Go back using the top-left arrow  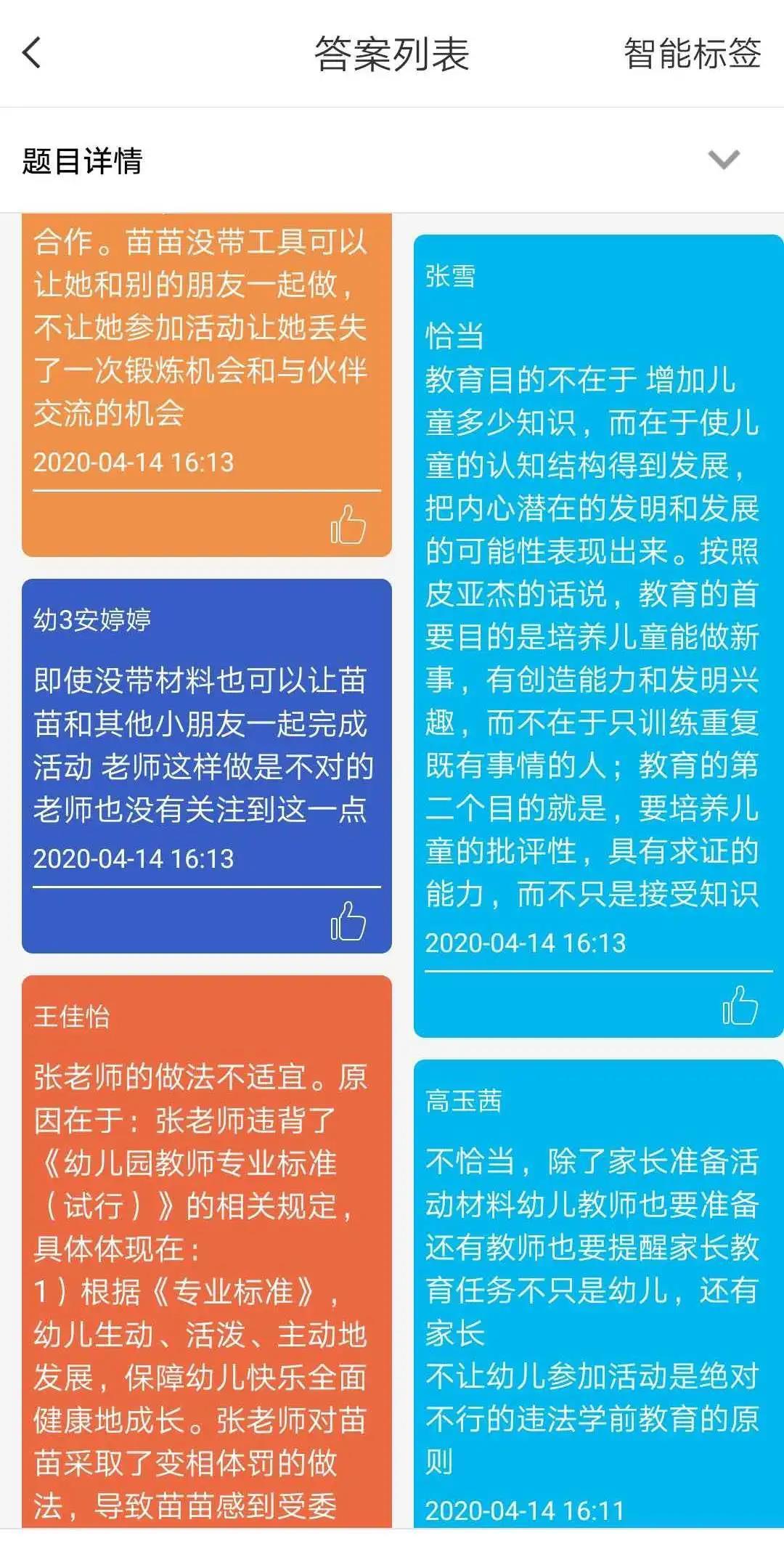click(33, 54)
